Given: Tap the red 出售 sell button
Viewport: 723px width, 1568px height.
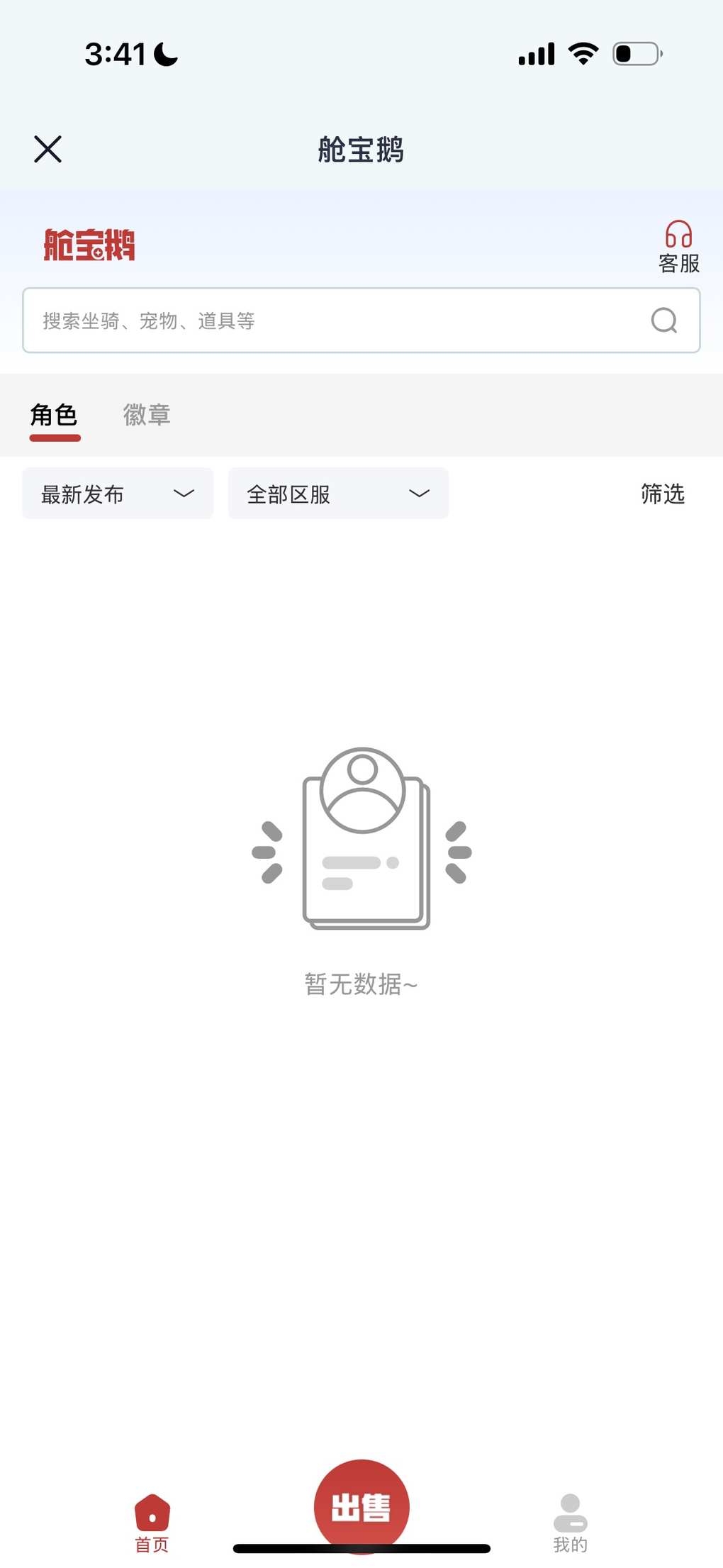Looking at the screenshot, I should tap(361, 1506).
